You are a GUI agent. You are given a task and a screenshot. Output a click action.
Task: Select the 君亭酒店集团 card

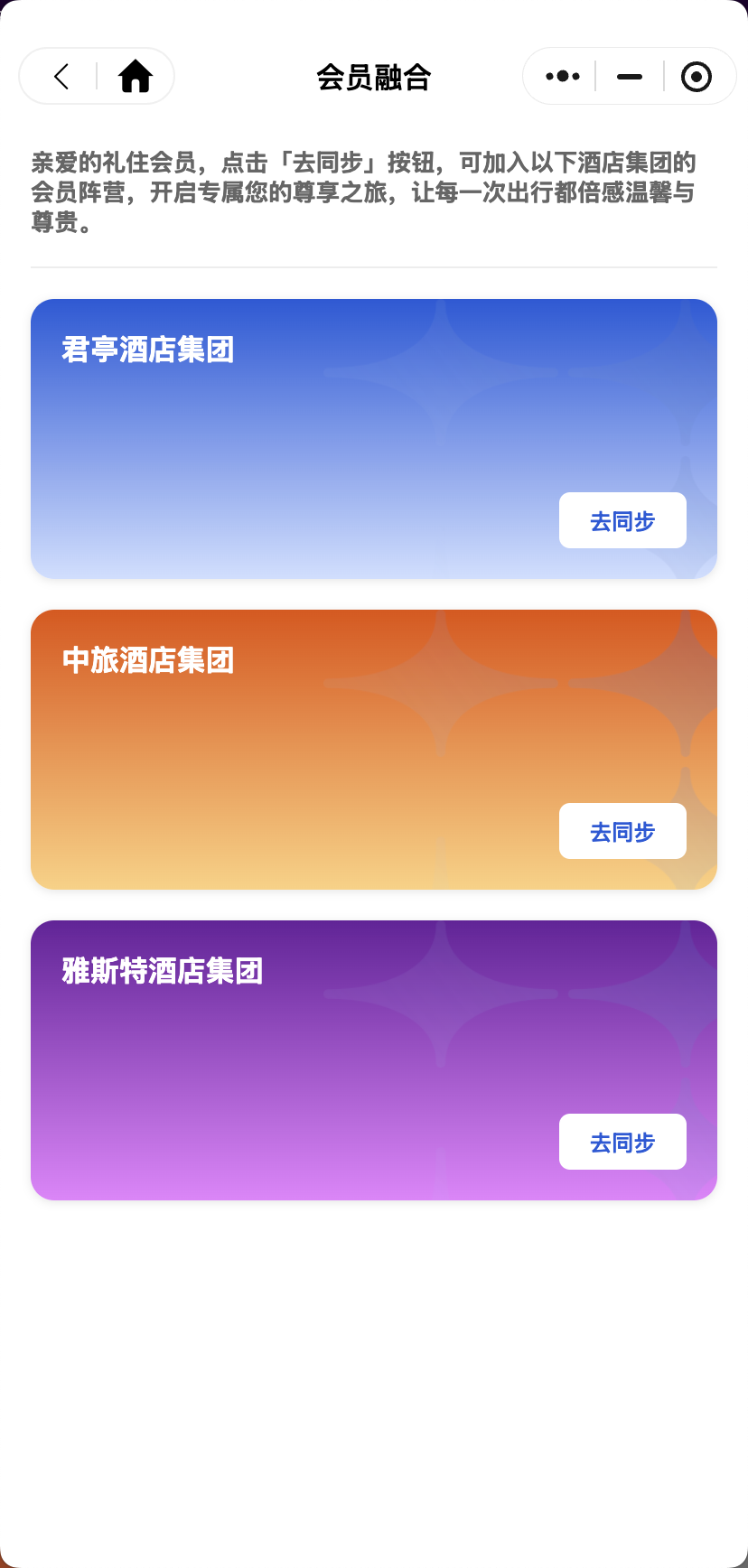(x=374, y=438)
